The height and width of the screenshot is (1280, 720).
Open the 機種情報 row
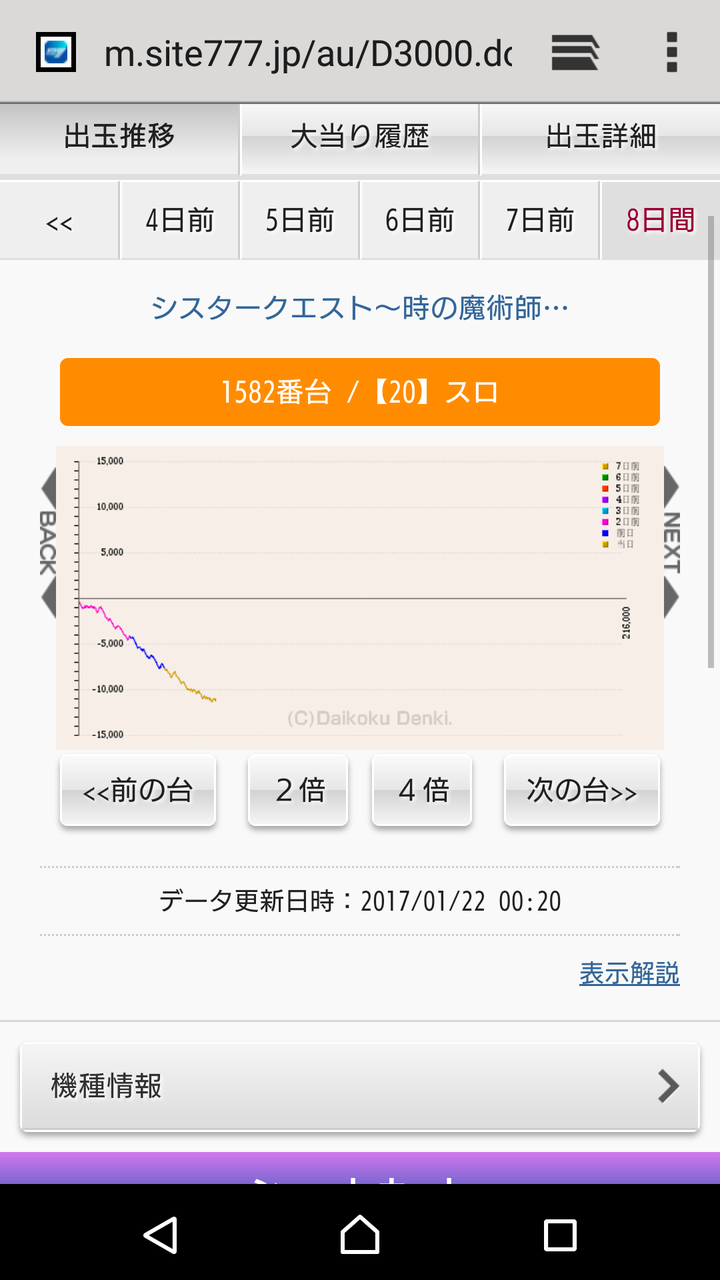pyautogui.click(x=360, y=1086)
